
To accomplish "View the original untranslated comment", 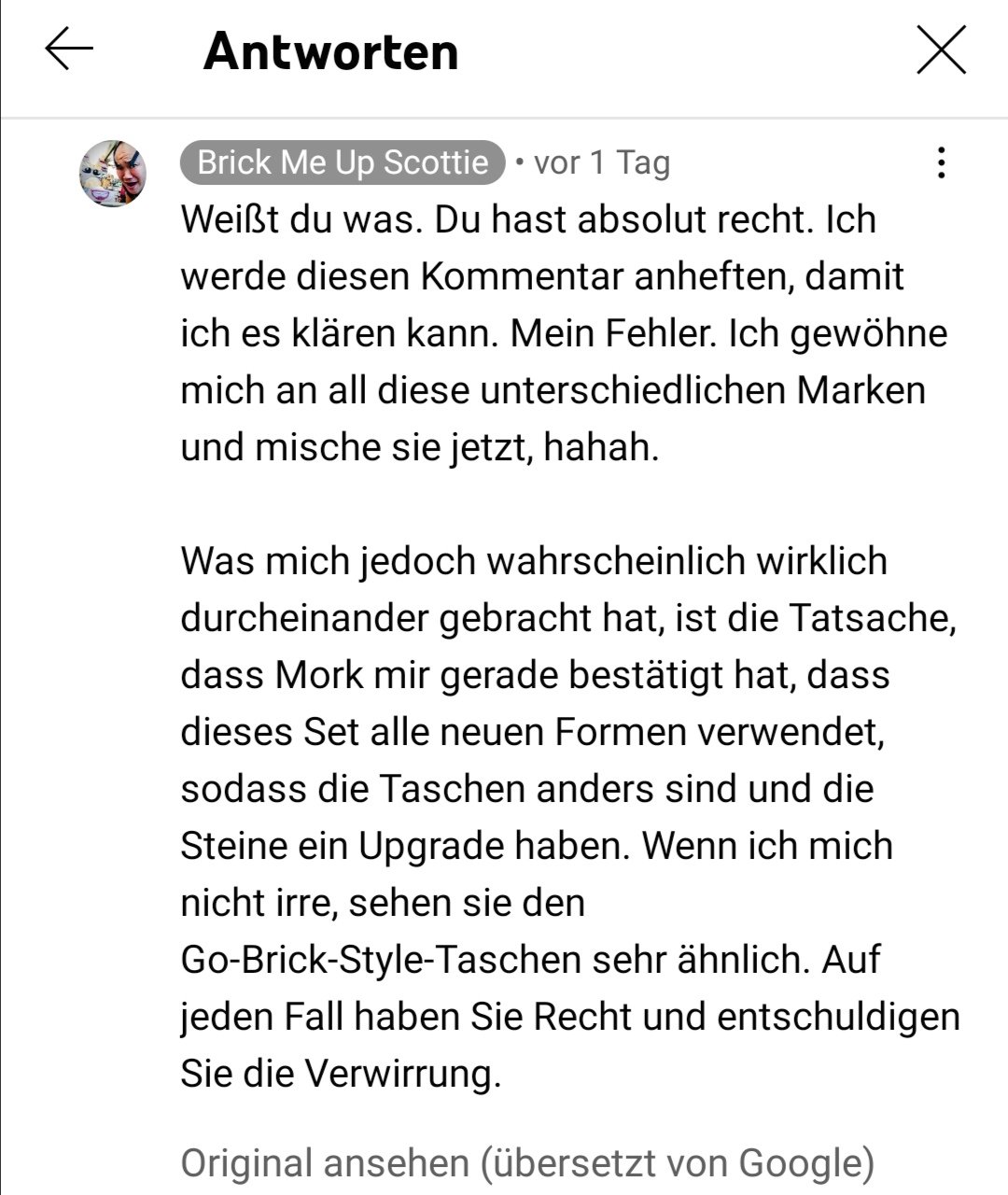I will pos(527,1163).
